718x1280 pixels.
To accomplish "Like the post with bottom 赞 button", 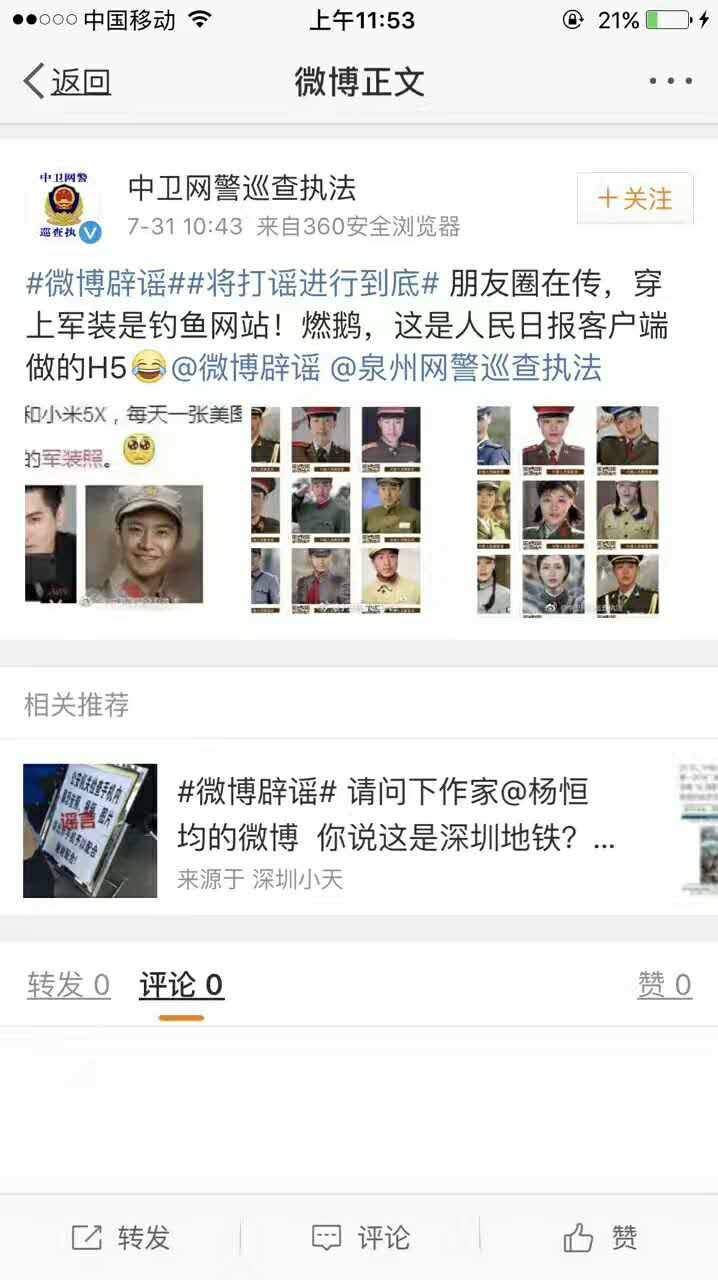I will [x=600, y=1238].
